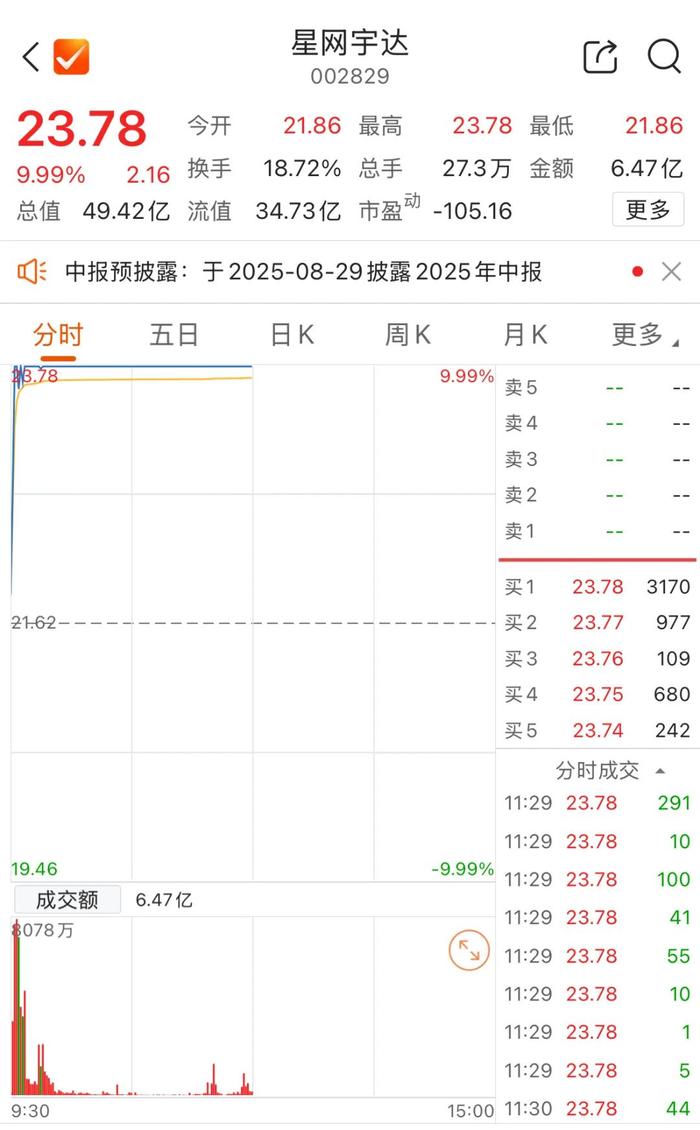
Task: Tap the 成交额 indicator button
Action: click(x=67, y=899)
